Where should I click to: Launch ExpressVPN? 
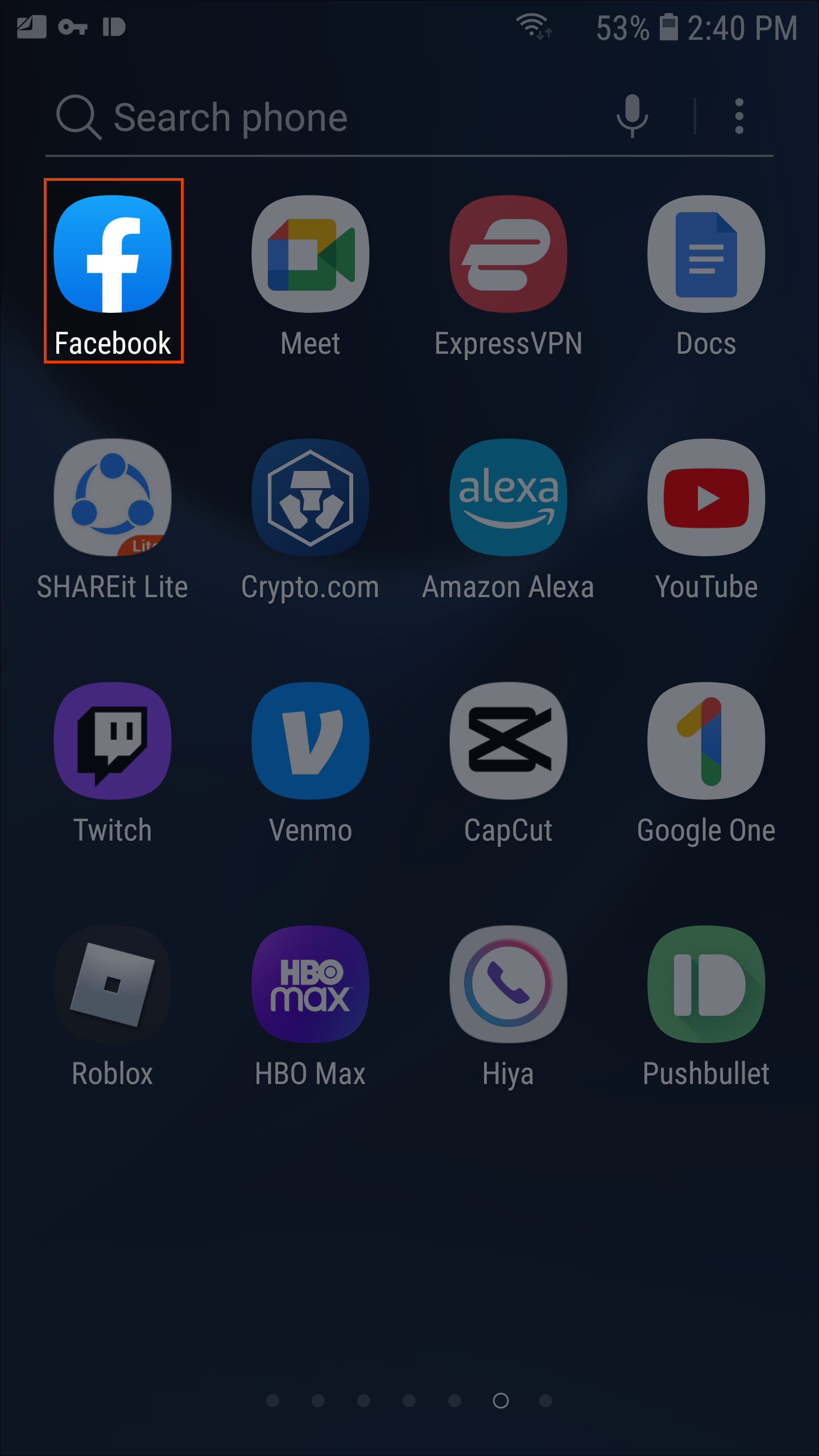[x=508, y=254]
